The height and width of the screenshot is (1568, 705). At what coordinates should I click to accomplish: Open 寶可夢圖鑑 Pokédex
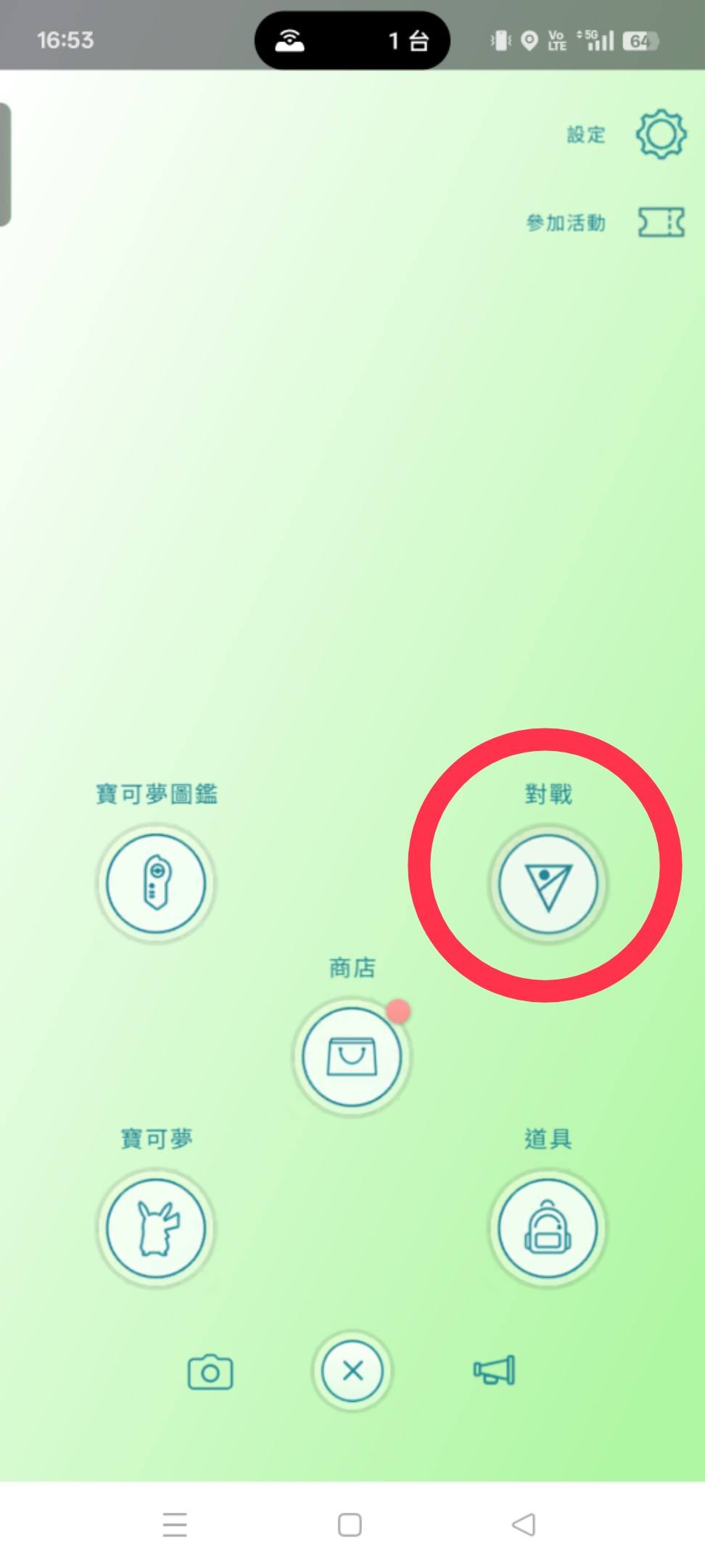point(156,883)
